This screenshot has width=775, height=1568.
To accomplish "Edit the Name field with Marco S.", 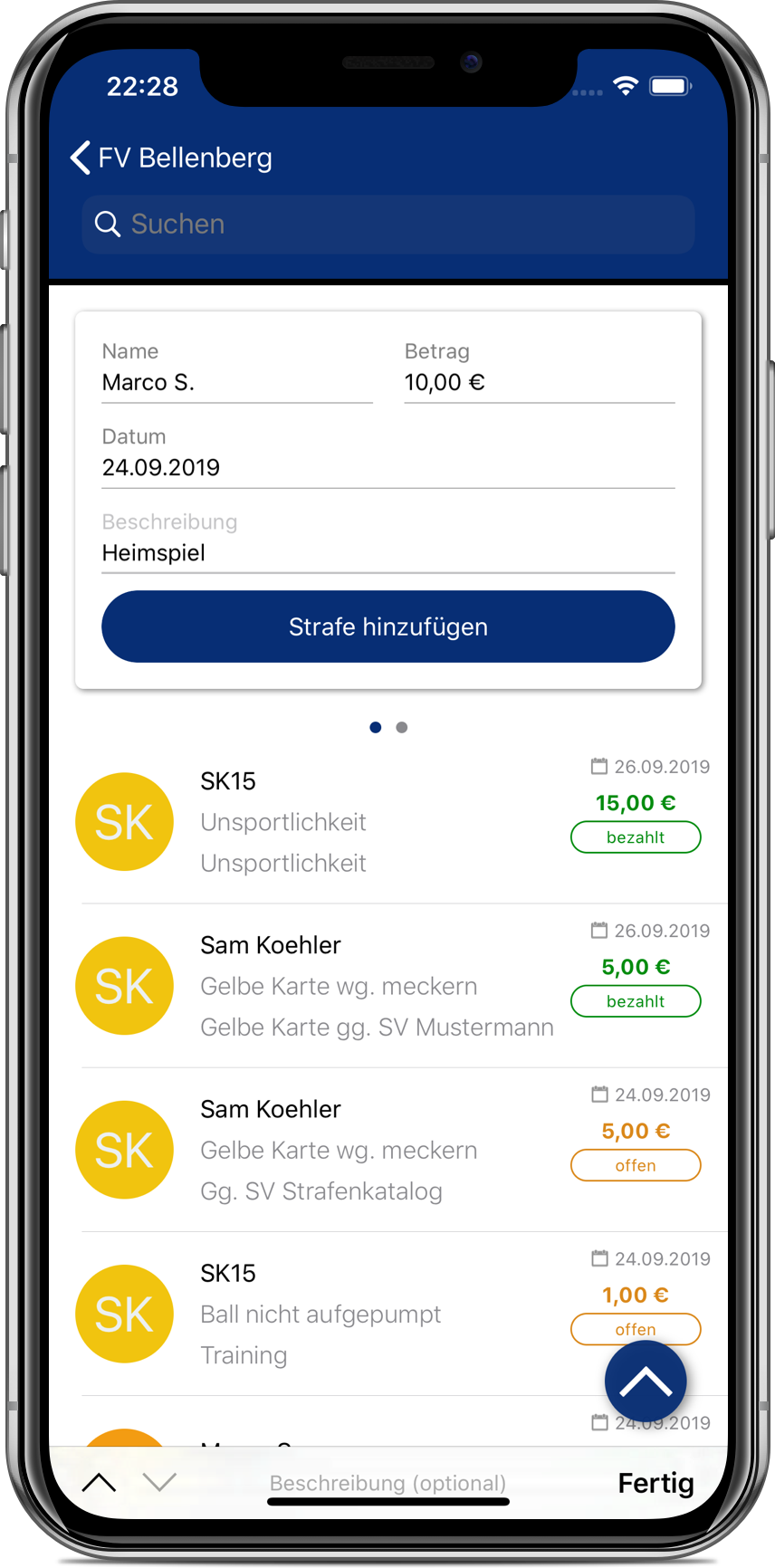I will (235, 383).
